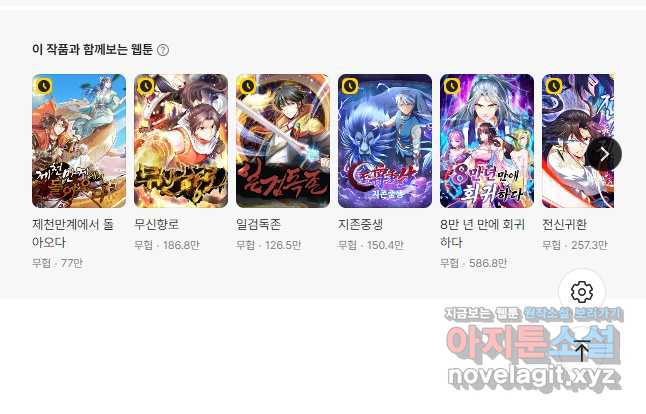The width and height of the screenshot is (646, 414).
Task: Open the settings gear button
Action: click(582, 292)
